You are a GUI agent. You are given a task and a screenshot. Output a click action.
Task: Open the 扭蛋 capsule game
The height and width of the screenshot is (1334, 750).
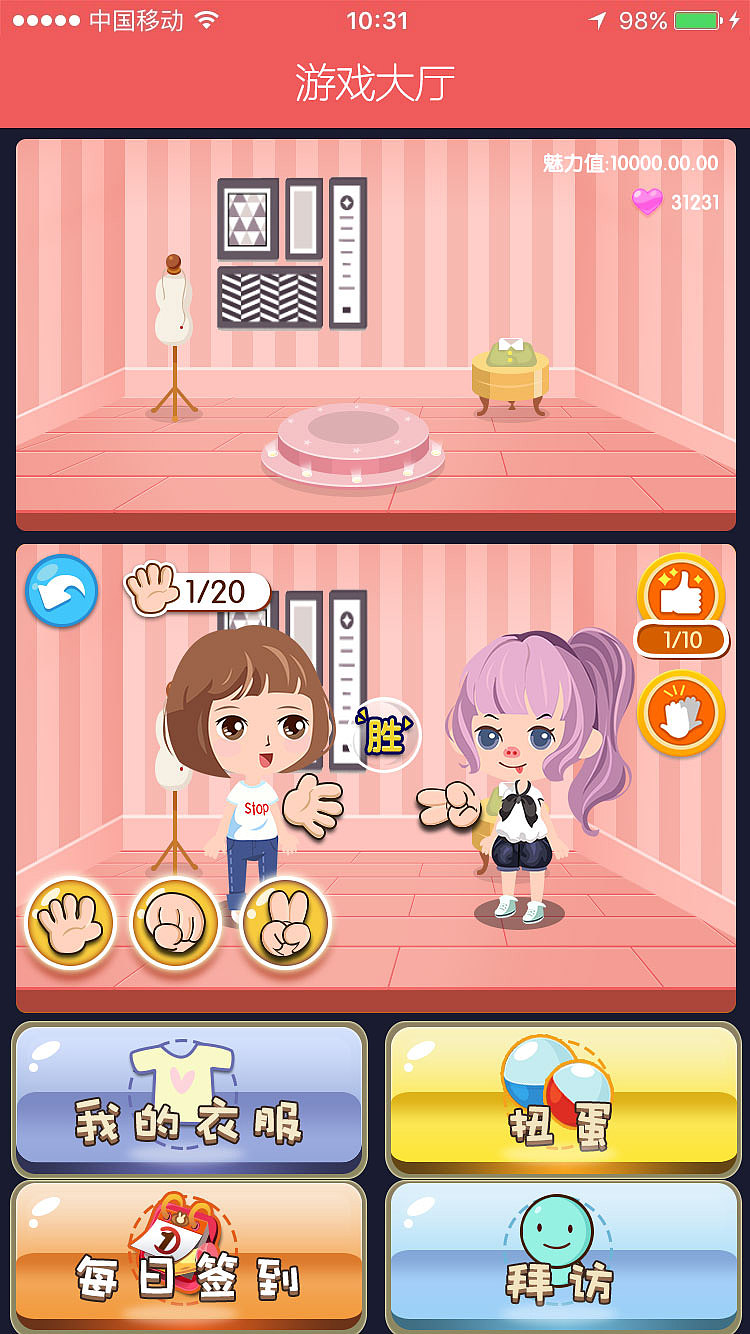tap(562, 1099)
